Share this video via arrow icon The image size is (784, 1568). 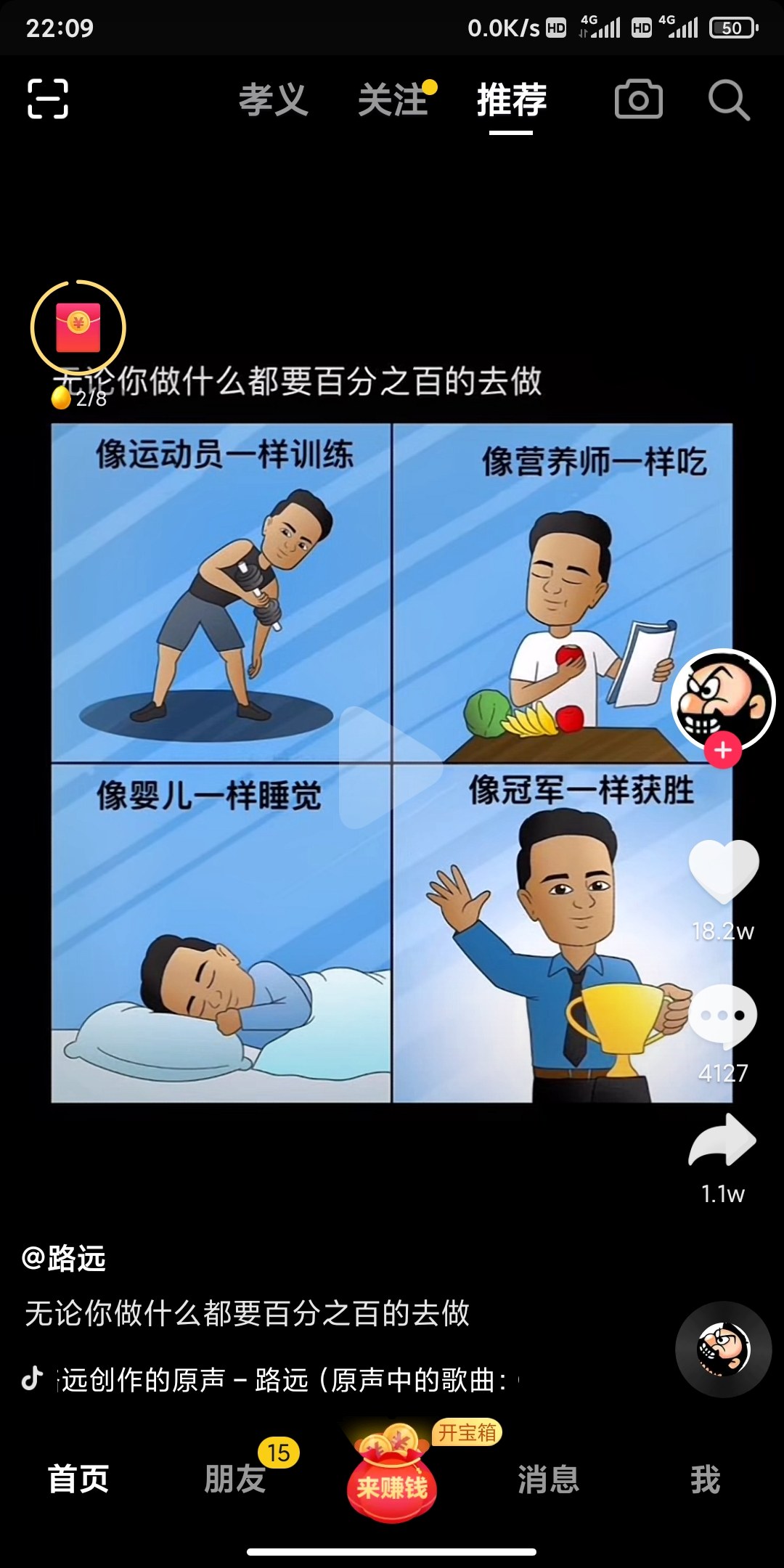point(723,1141)
